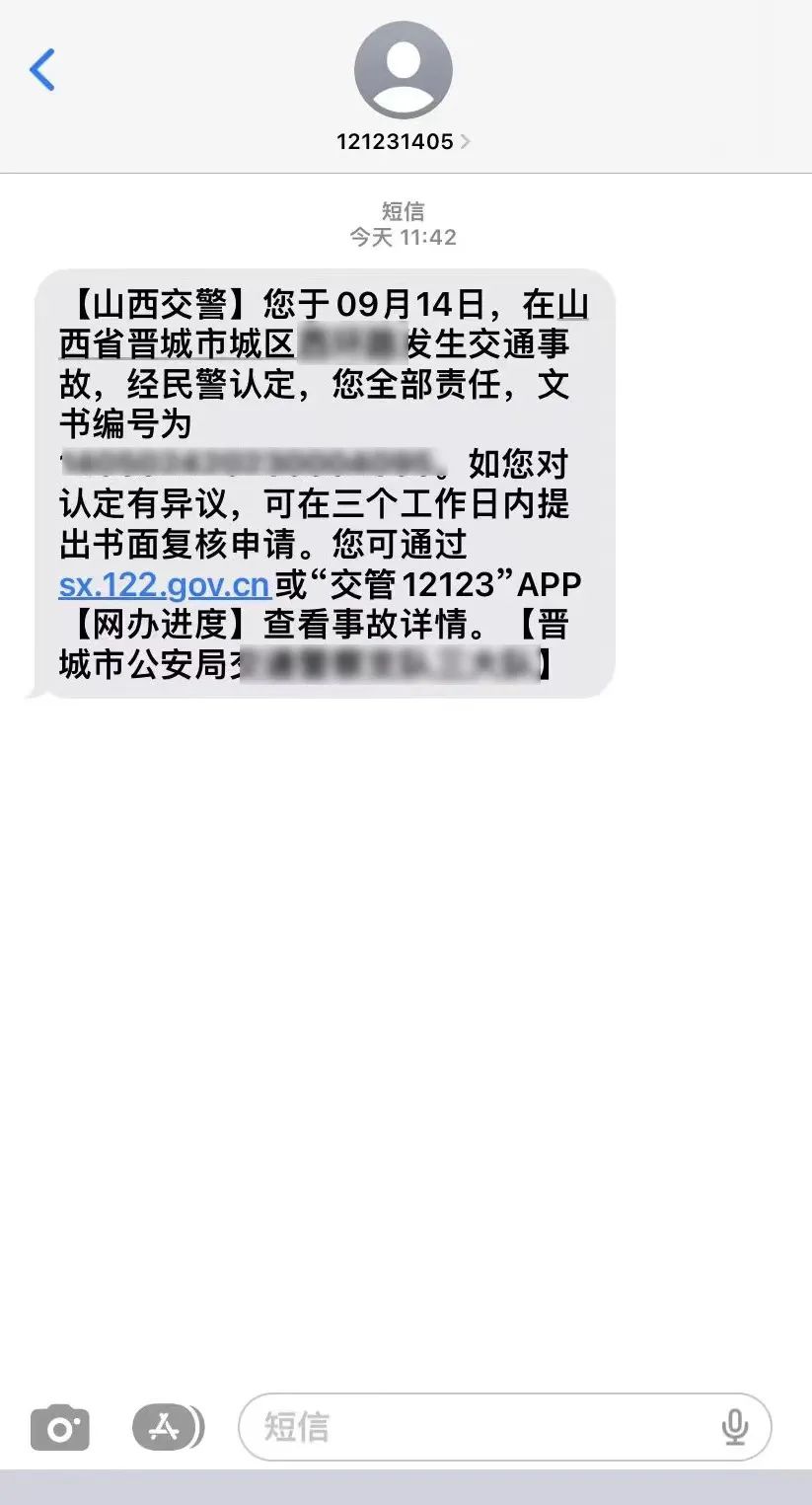Tap the 短信 message input field

click(x=474, y=1427)
